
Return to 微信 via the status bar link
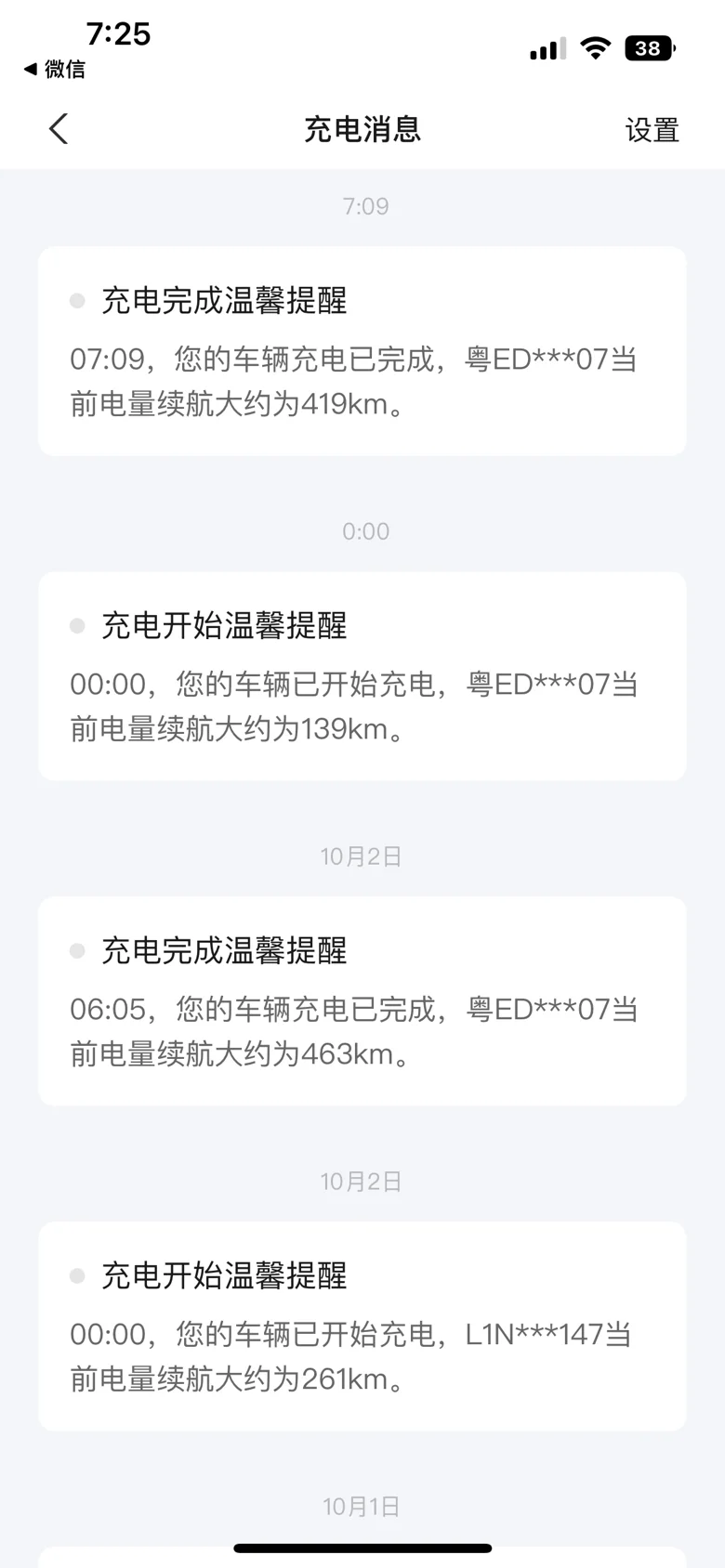click(55, 70)
